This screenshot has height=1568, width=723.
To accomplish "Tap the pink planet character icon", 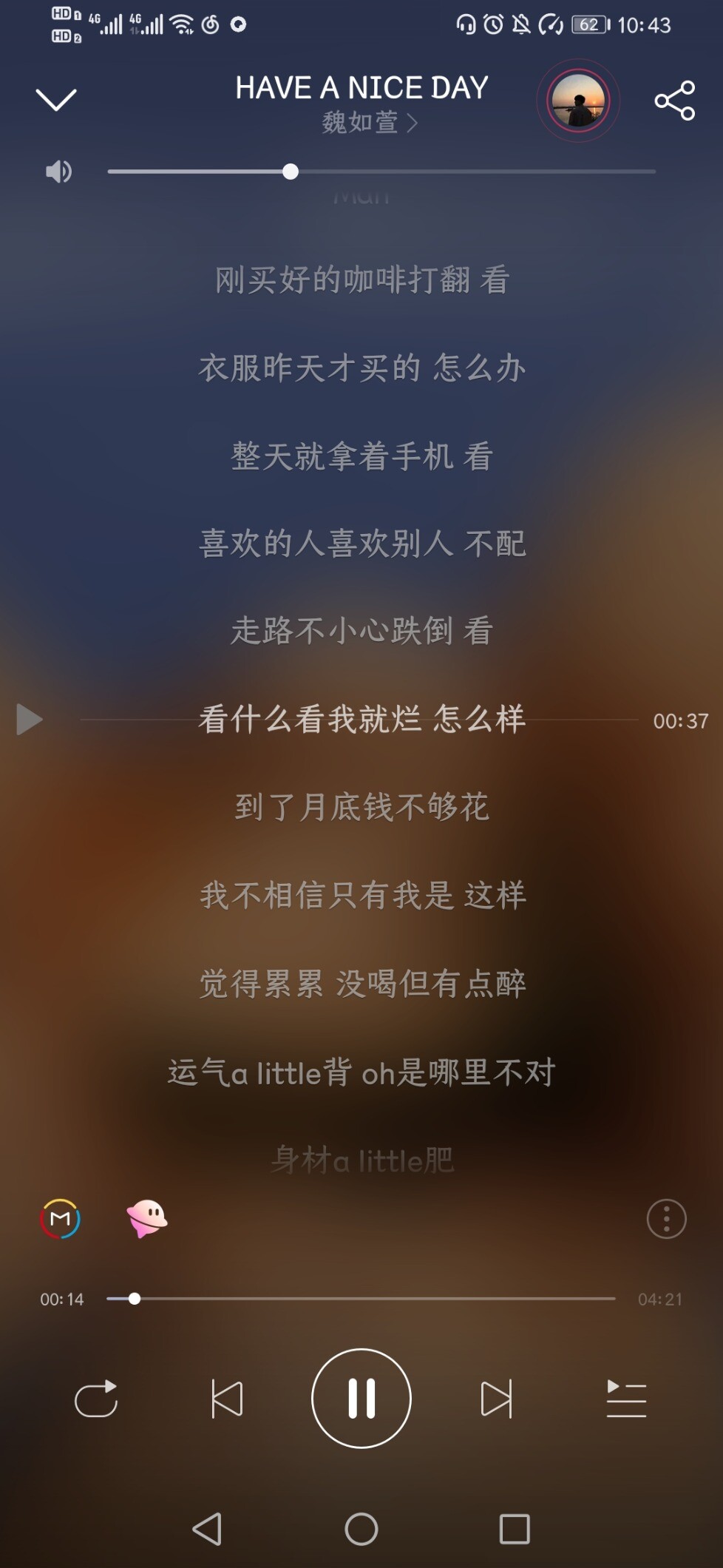I will click(147, 1218).
